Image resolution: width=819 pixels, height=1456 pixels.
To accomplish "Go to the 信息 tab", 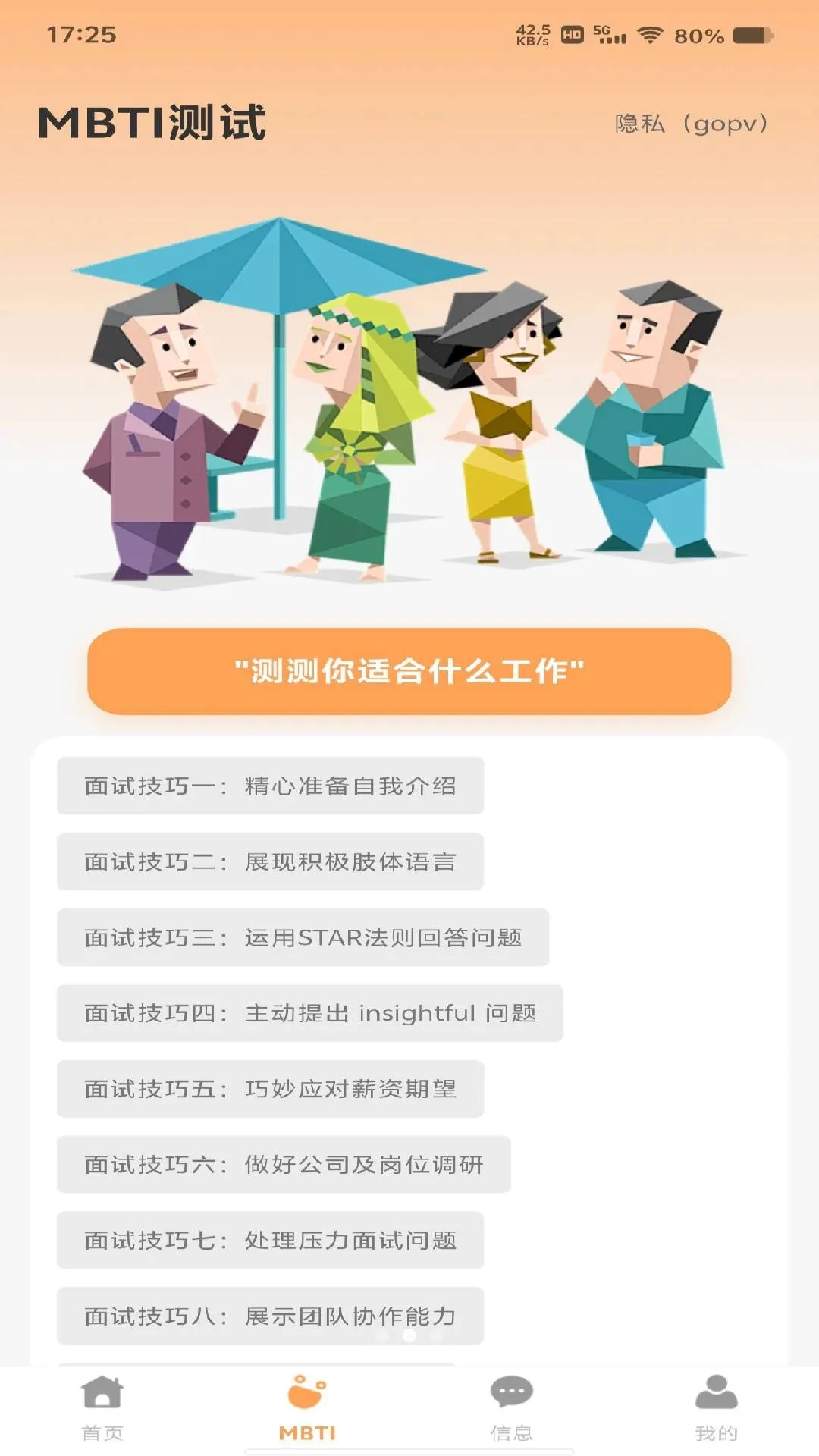I will click(512, 1408).
